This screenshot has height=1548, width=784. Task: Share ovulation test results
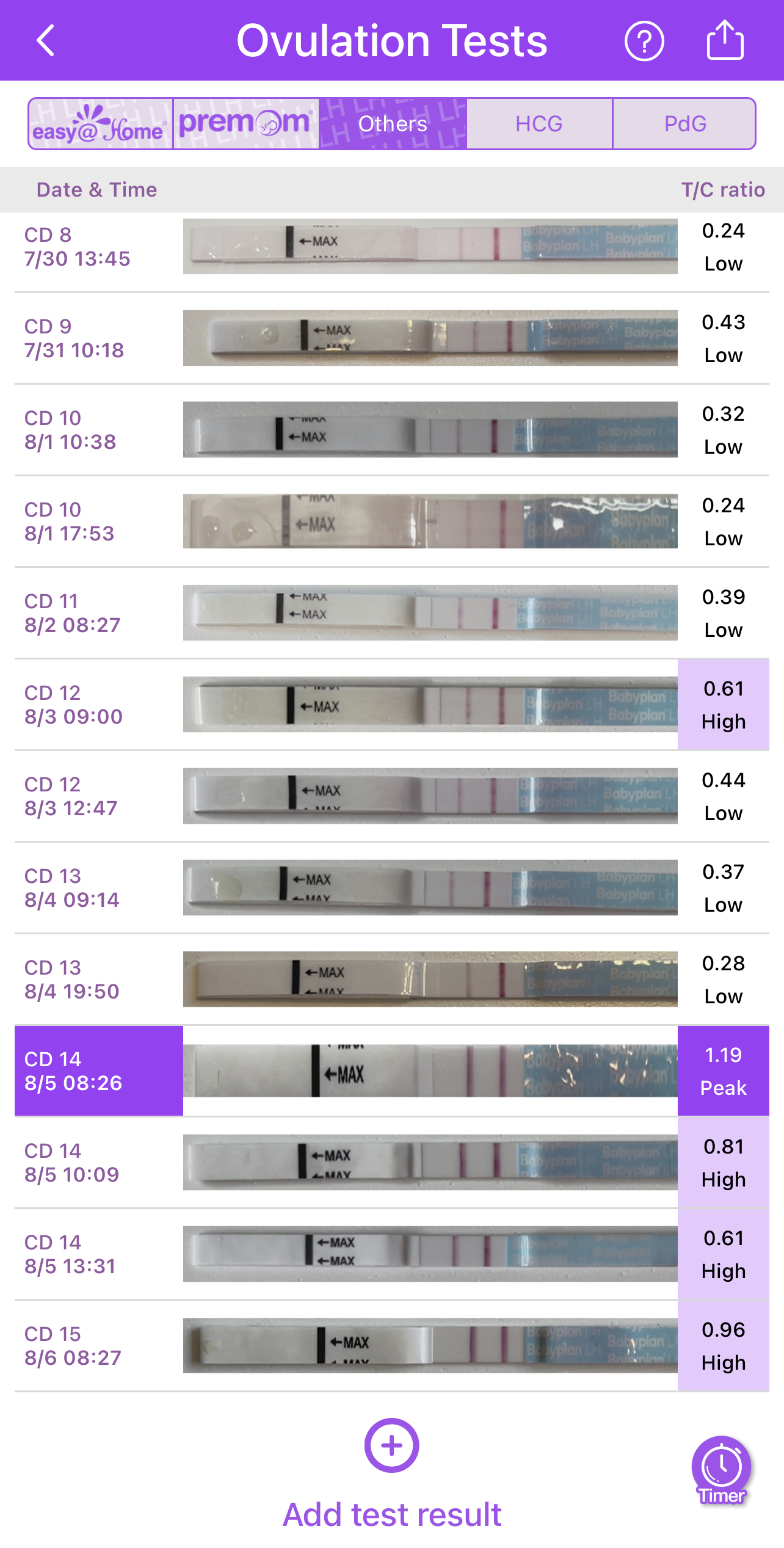[x=725, y=40]
